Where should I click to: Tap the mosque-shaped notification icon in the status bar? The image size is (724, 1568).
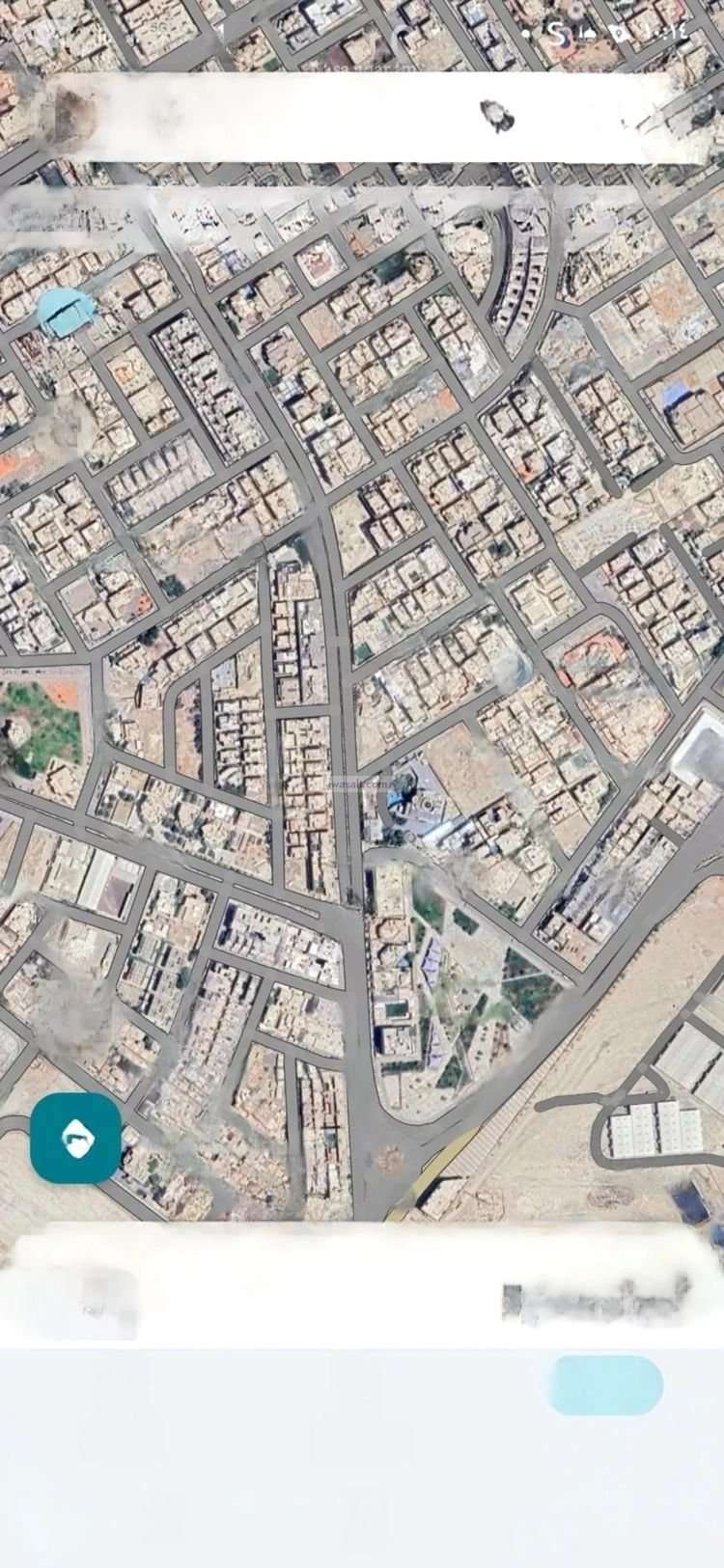coord(587,32)
